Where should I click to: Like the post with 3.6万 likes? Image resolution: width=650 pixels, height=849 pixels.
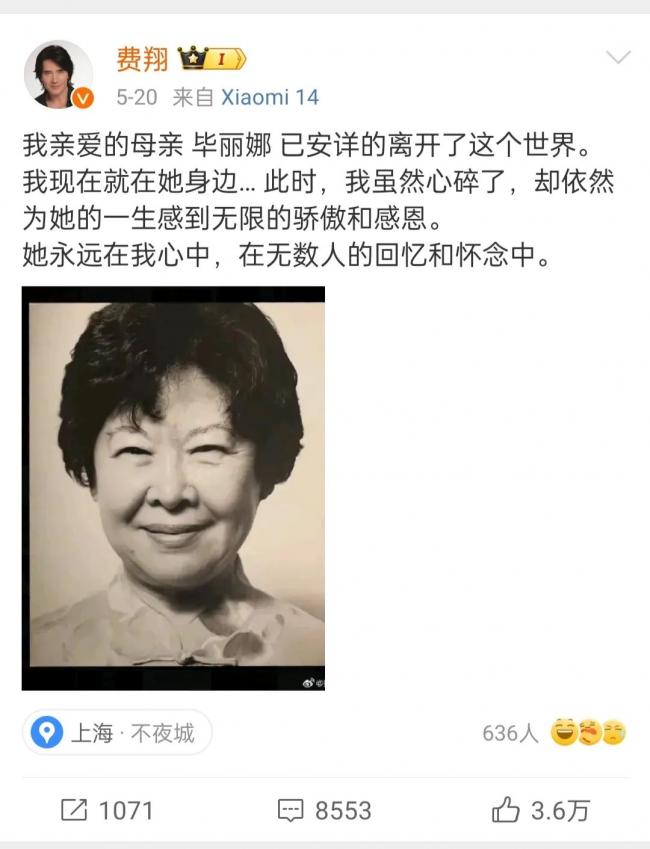pyautogui.click(x=541, y=811)
